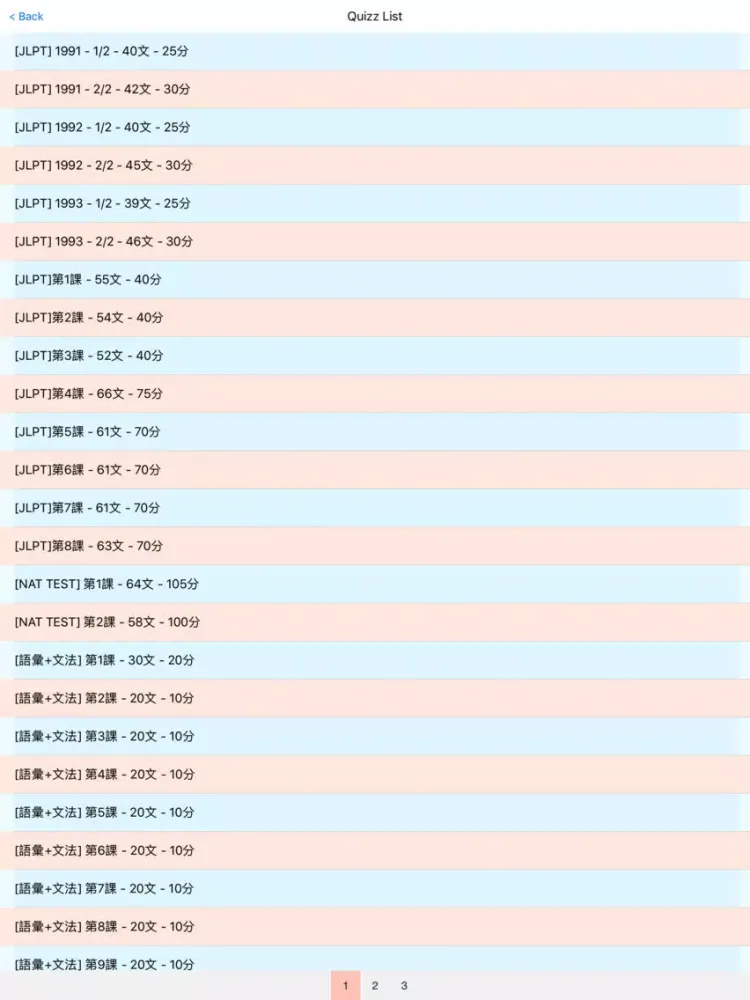This screenshot has height=1000, width=750.
Task: Jump to page 3 of quiz list
Action: pyautogui.click(x=404, y=985)
